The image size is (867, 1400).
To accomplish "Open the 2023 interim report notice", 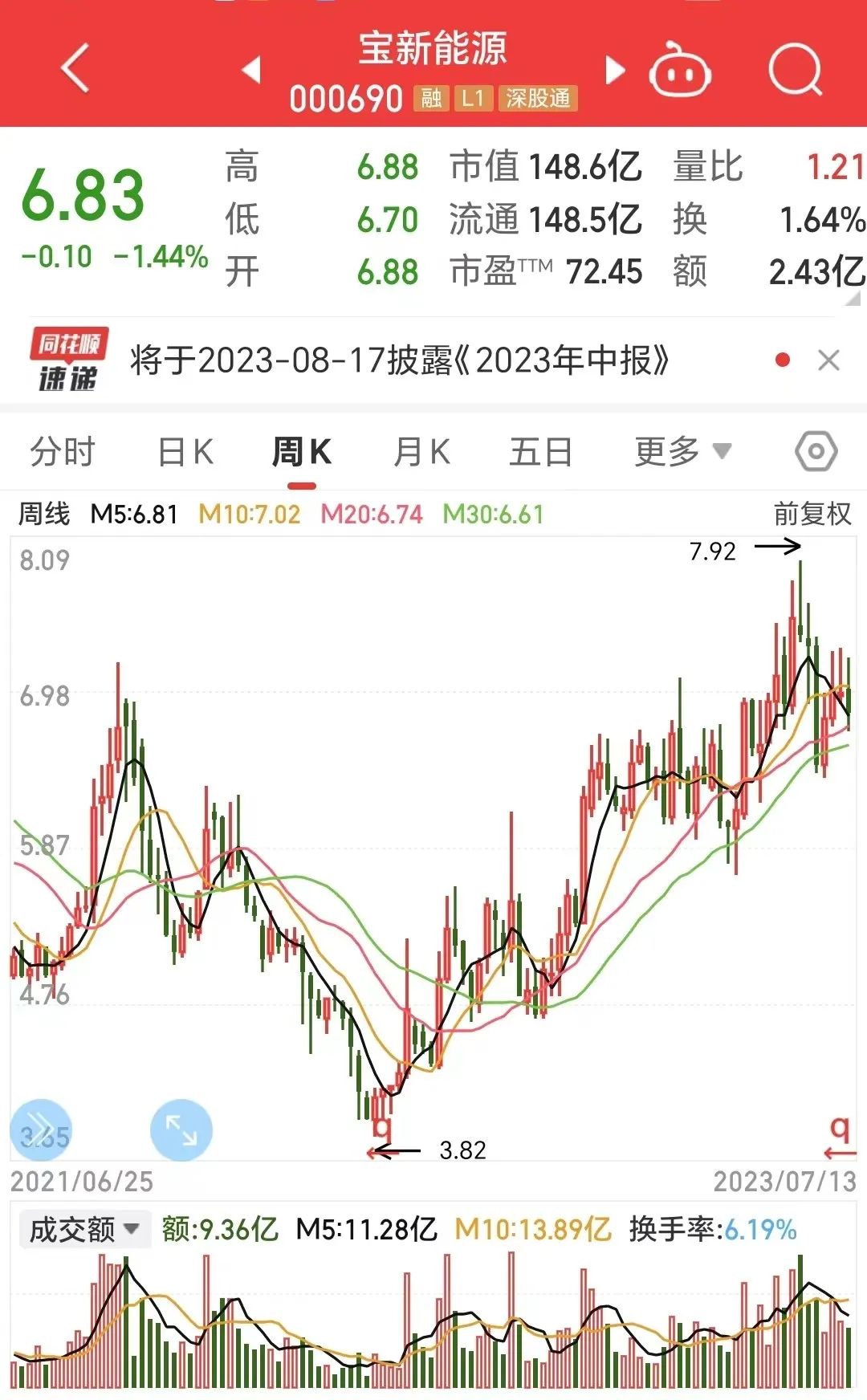I will coord(399,360).
